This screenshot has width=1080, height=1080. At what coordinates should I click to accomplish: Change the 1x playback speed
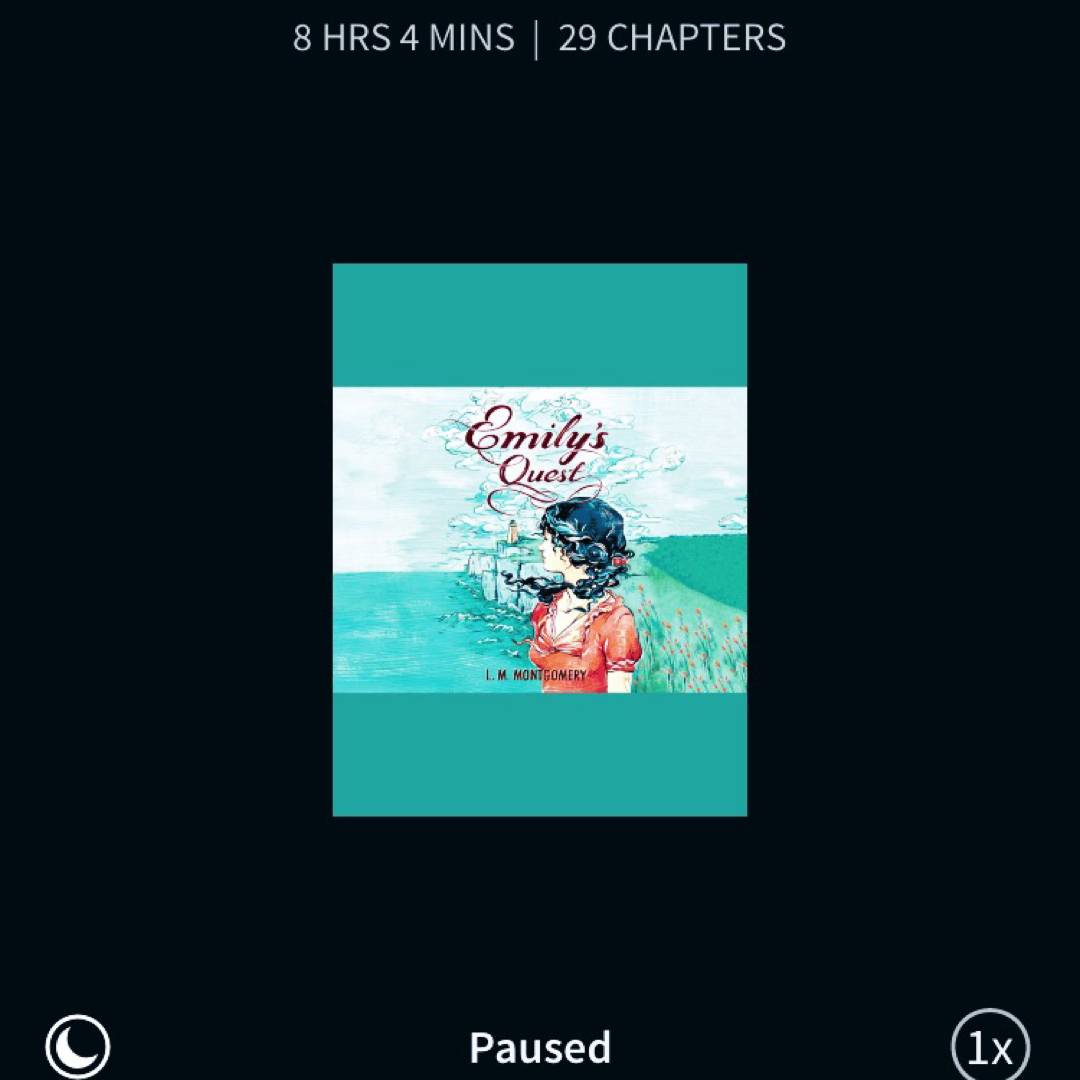[x=989, y=1048]
